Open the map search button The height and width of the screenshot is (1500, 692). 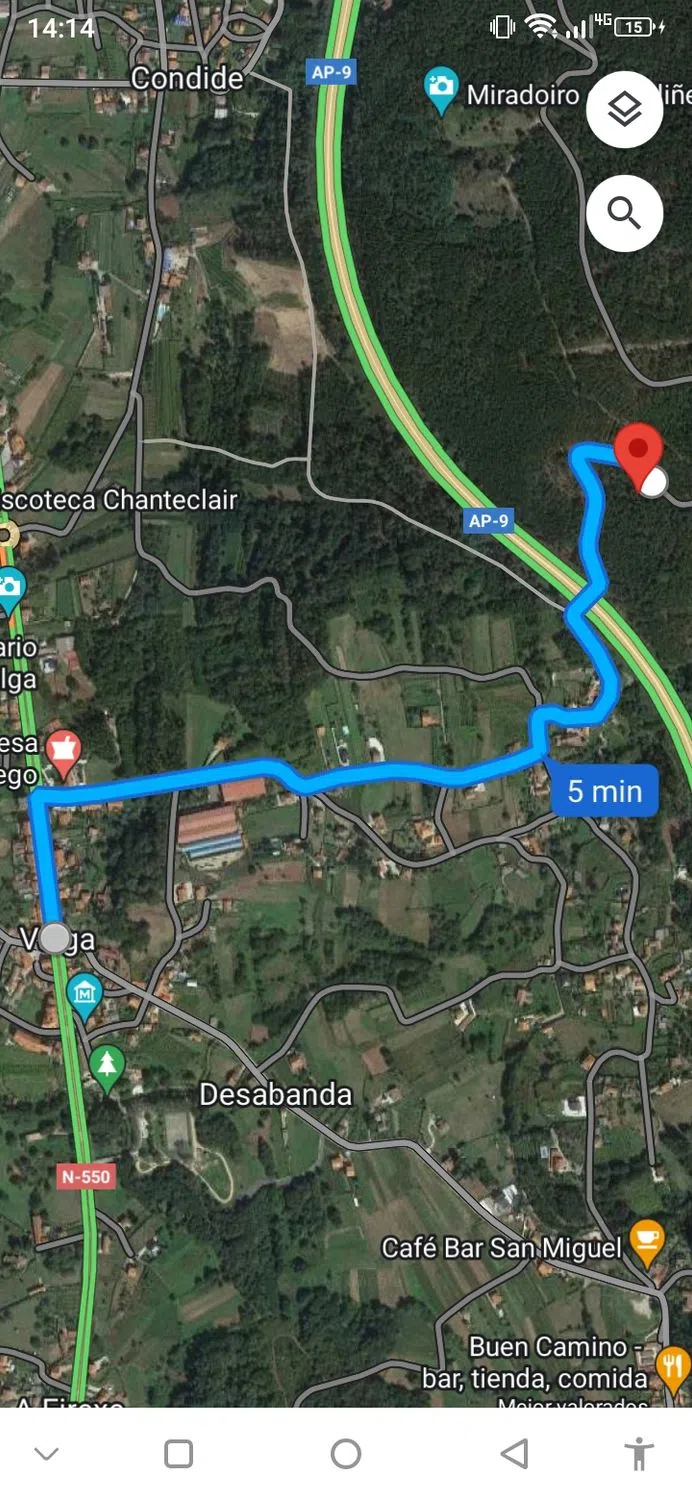pos(624,212)
